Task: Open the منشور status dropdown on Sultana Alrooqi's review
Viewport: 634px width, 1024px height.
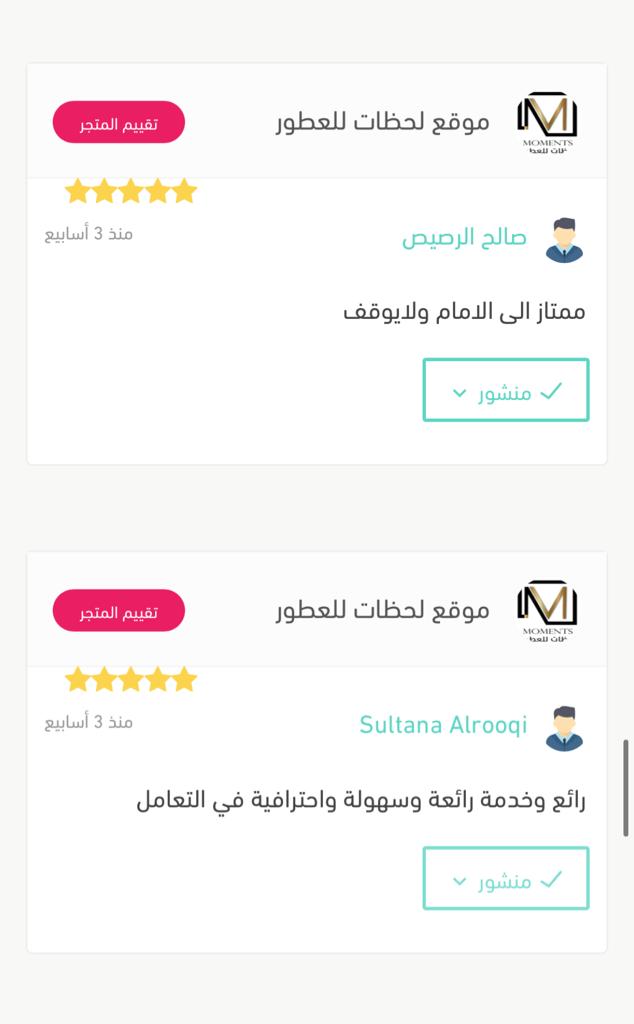Action: [505, 880]
